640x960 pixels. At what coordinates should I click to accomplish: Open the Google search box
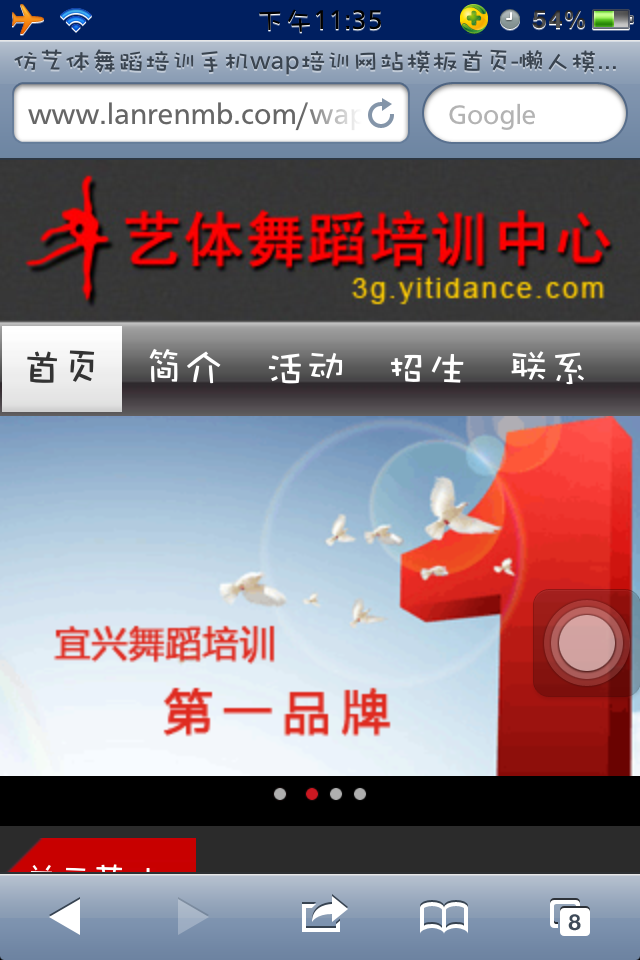524,114
